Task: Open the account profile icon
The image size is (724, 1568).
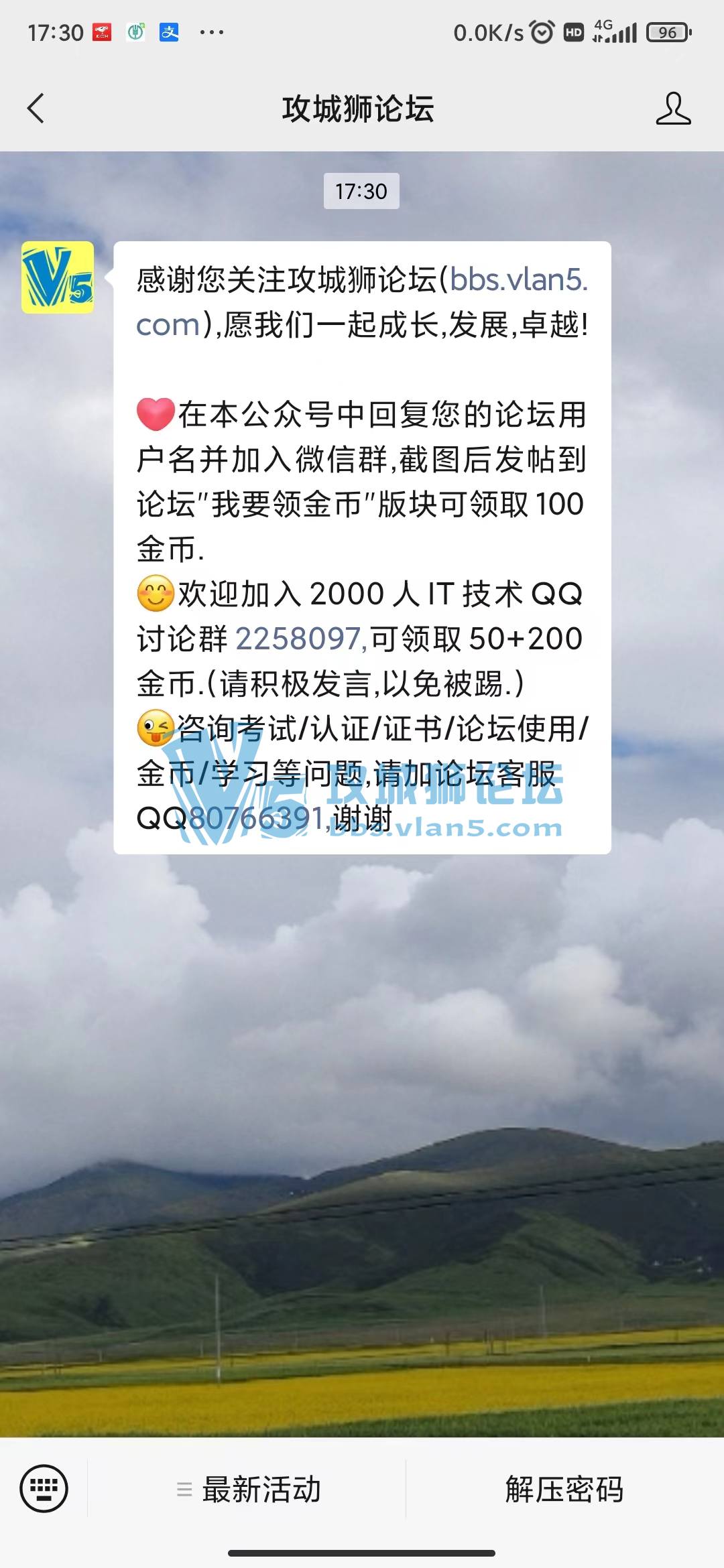Action: pyautogui.click(x=672, y=109)
